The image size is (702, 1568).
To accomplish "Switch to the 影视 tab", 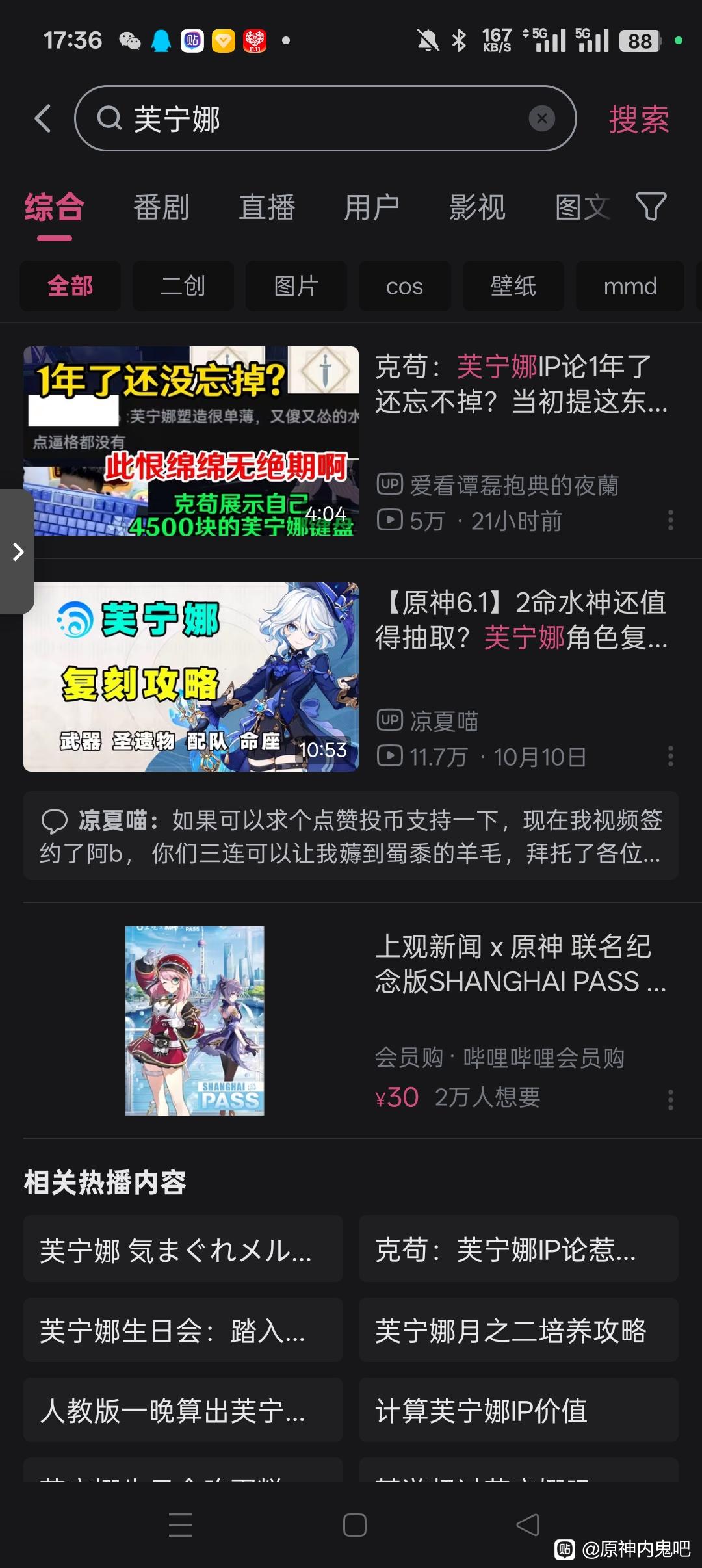I will click(477, 208).
